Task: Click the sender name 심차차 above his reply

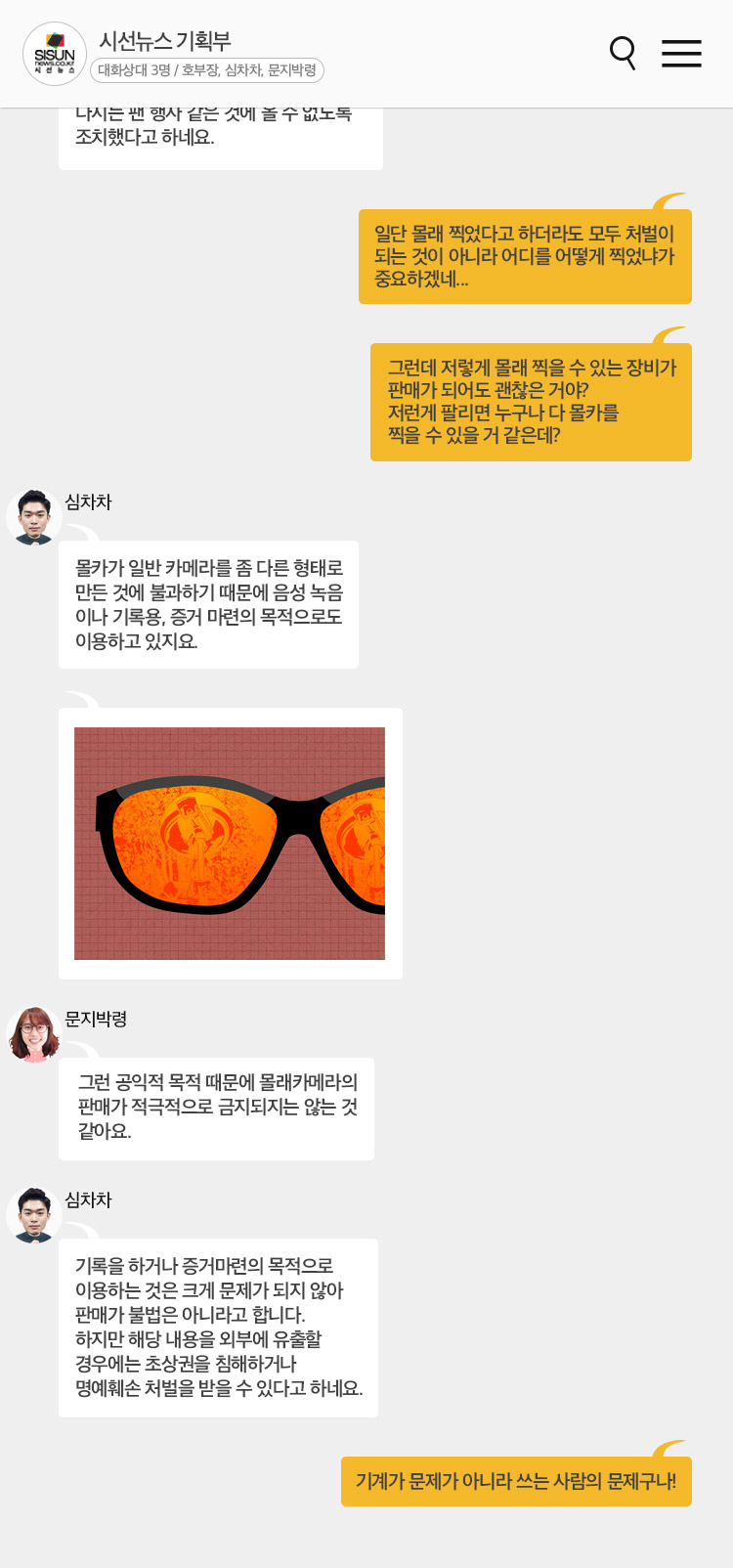Action: pyautogui.click(x=87, y=1200)
